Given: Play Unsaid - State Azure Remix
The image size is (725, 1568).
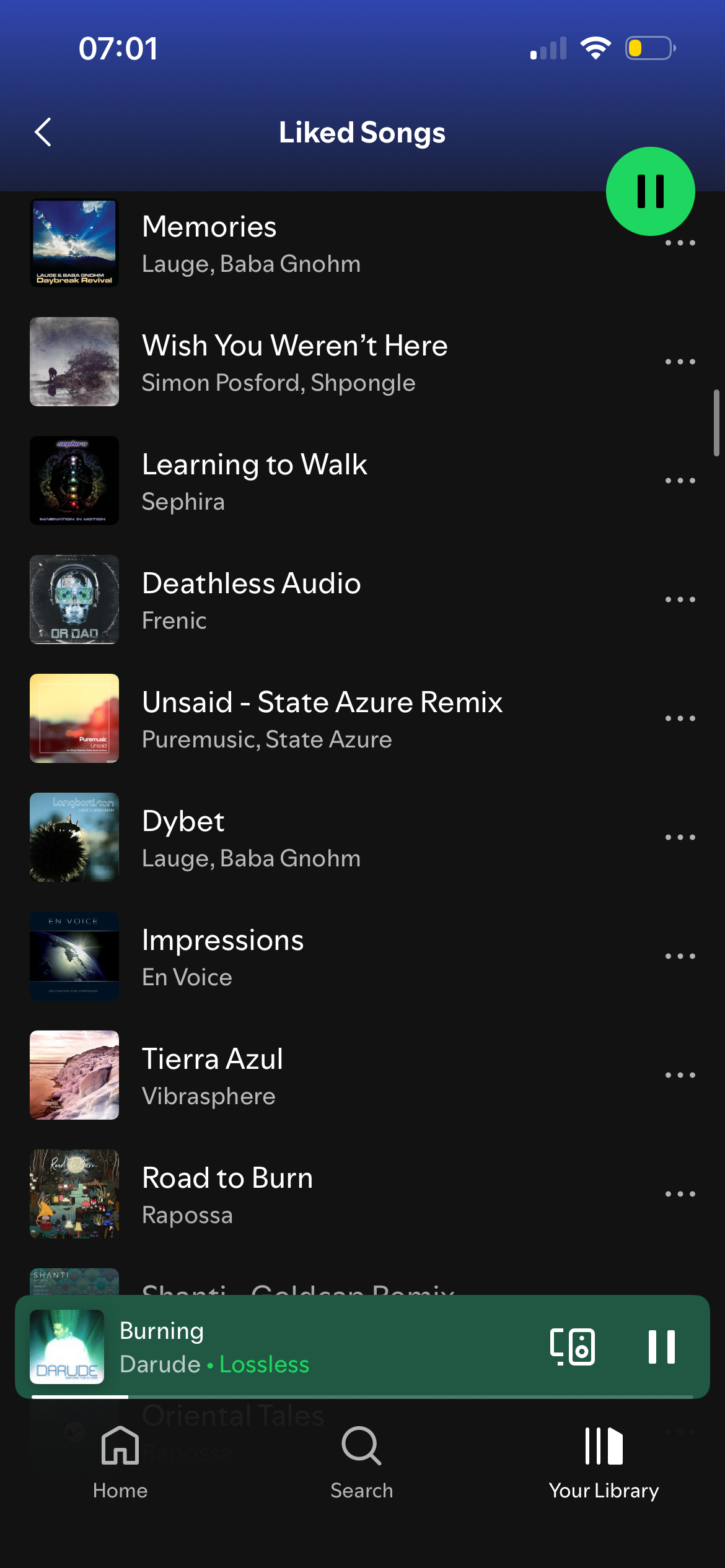Looking at the screenshot, I should click(322, 719).
